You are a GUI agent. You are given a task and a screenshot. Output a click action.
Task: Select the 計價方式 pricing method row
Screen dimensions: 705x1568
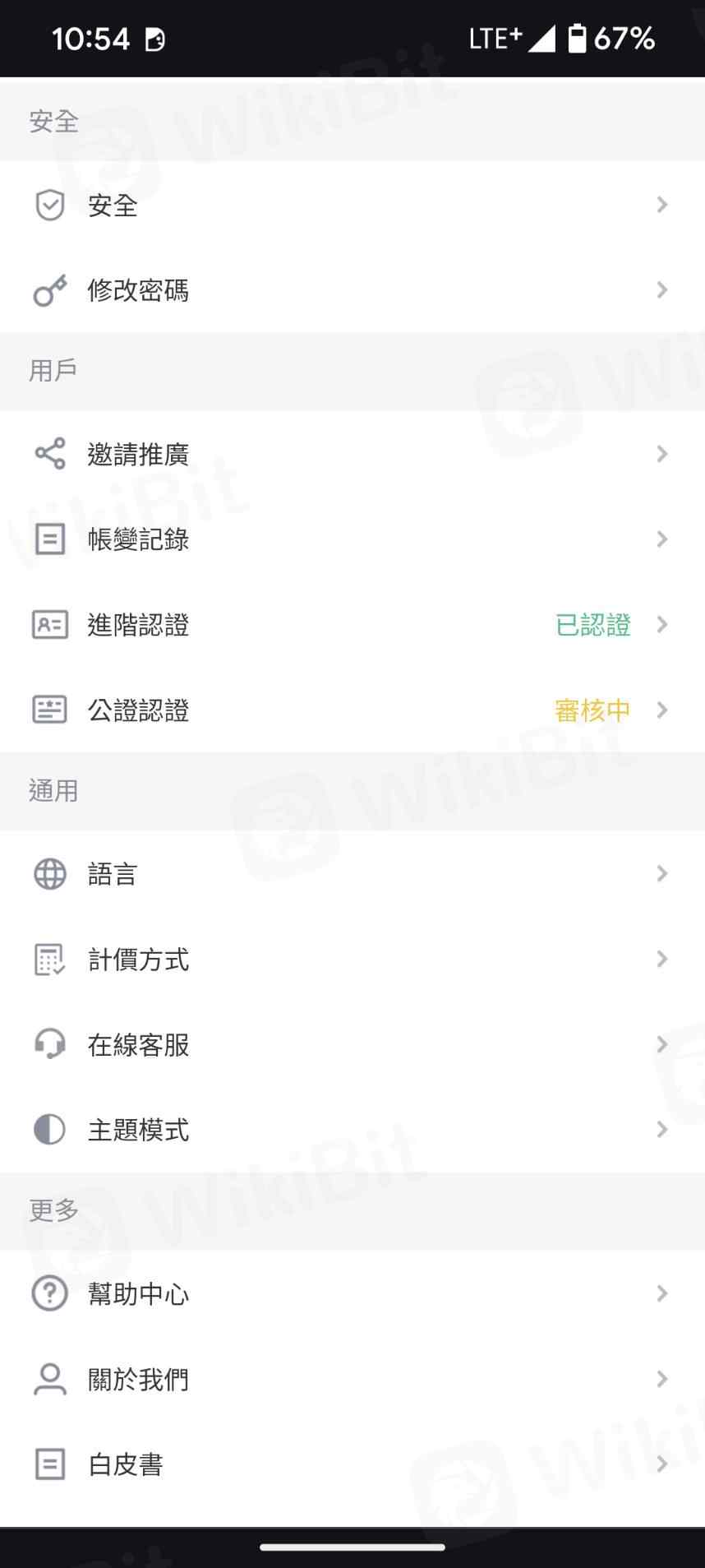[138, 959]
